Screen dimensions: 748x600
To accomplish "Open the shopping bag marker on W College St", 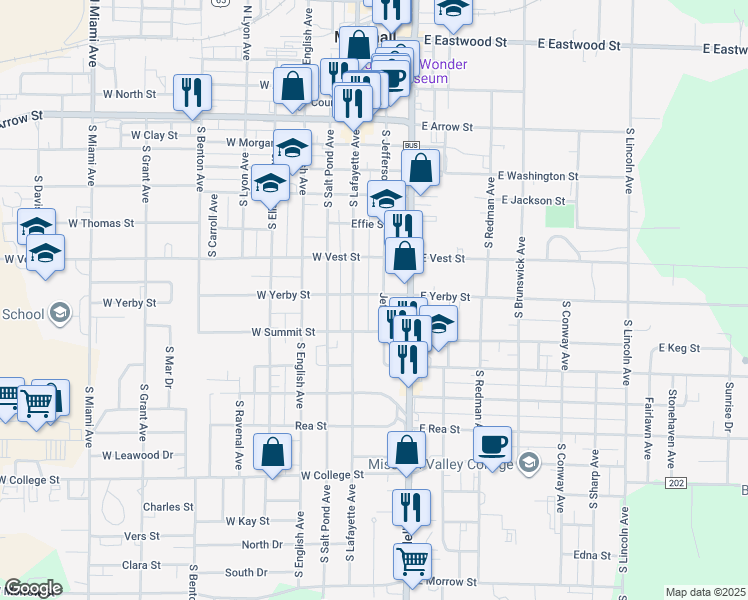I will click(272, 453).
